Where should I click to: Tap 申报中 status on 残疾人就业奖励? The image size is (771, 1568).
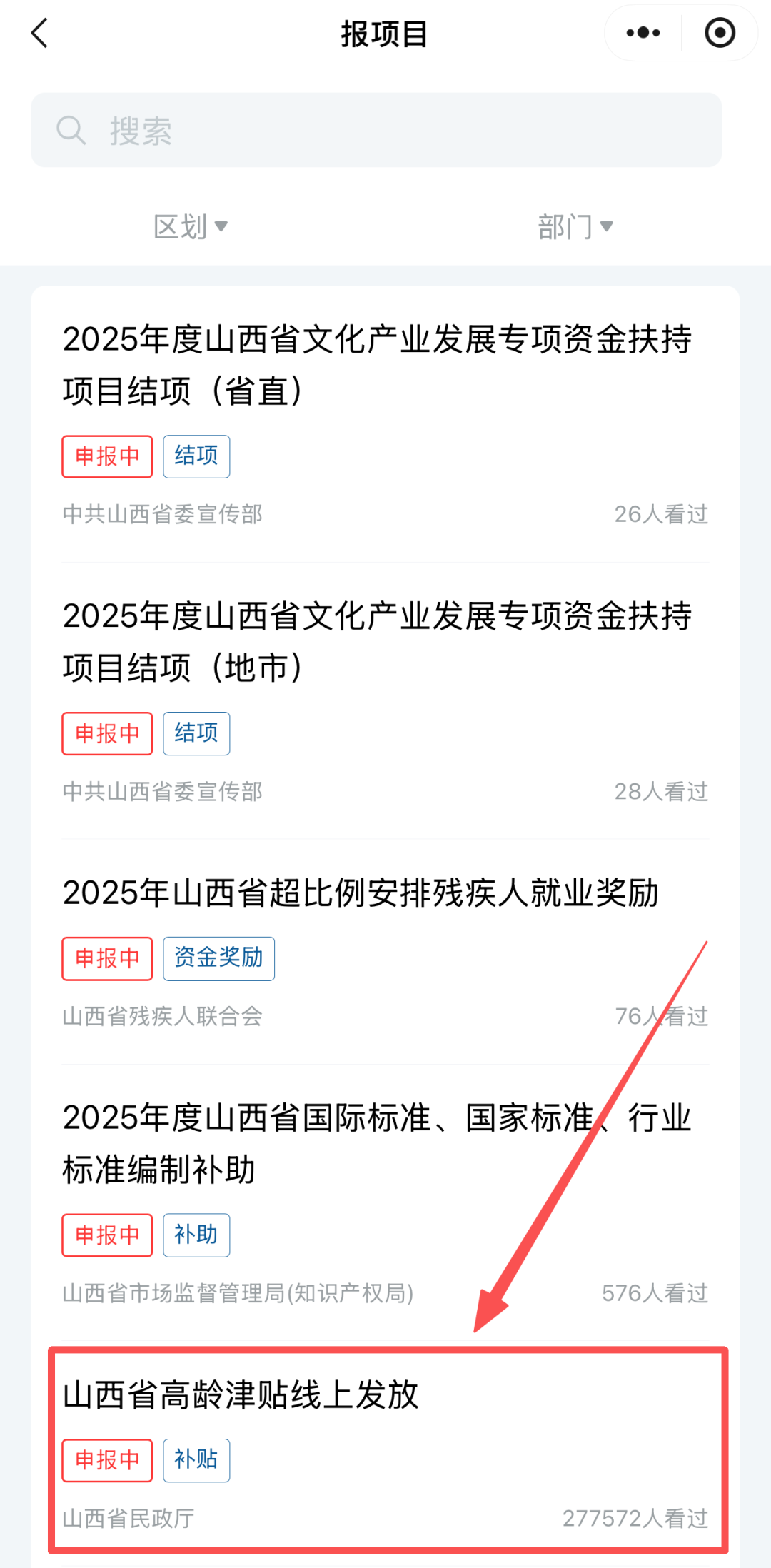coord(107,958)
